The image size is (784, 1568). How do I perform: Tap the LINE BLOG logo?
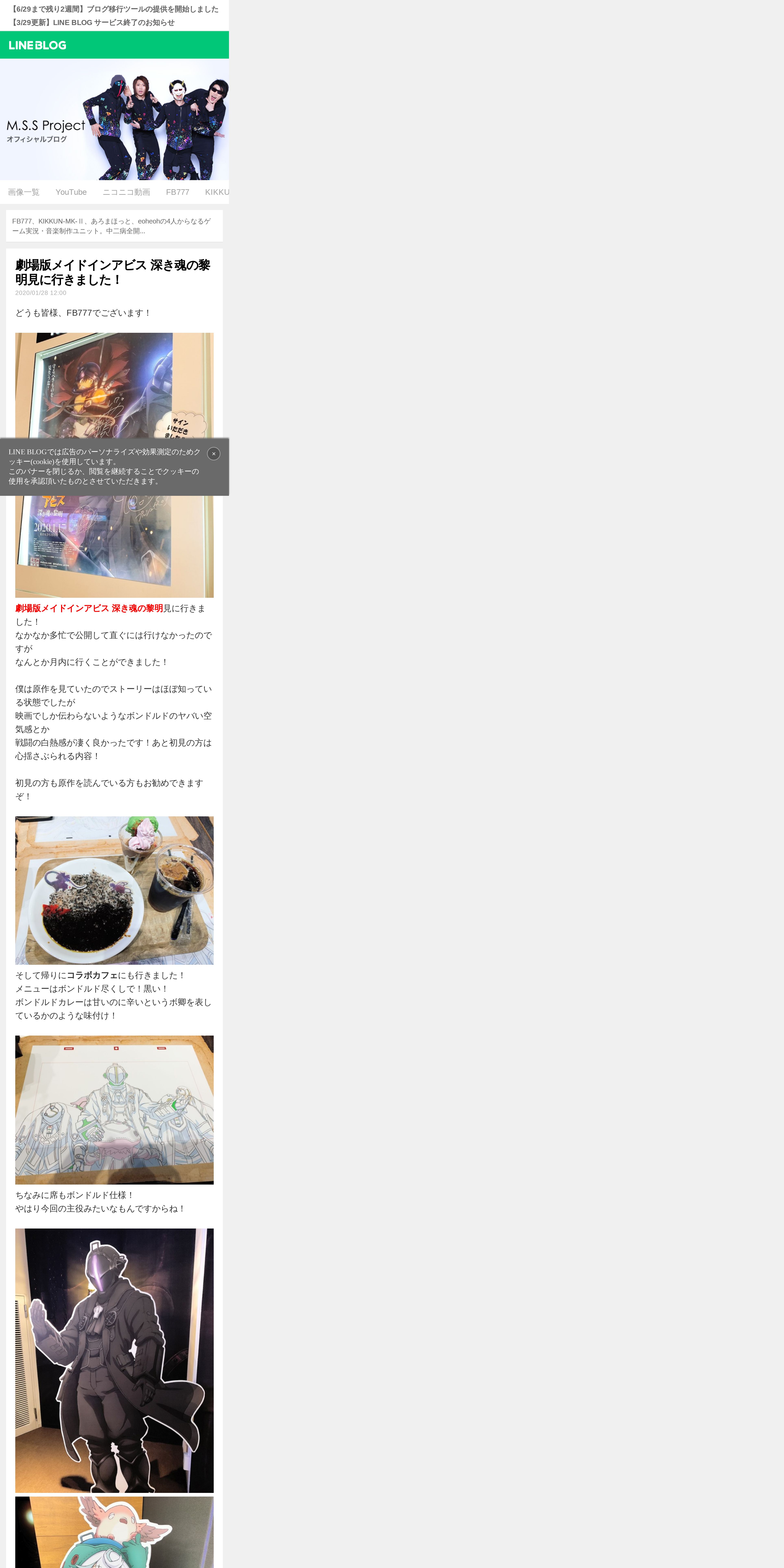[38, 45]
